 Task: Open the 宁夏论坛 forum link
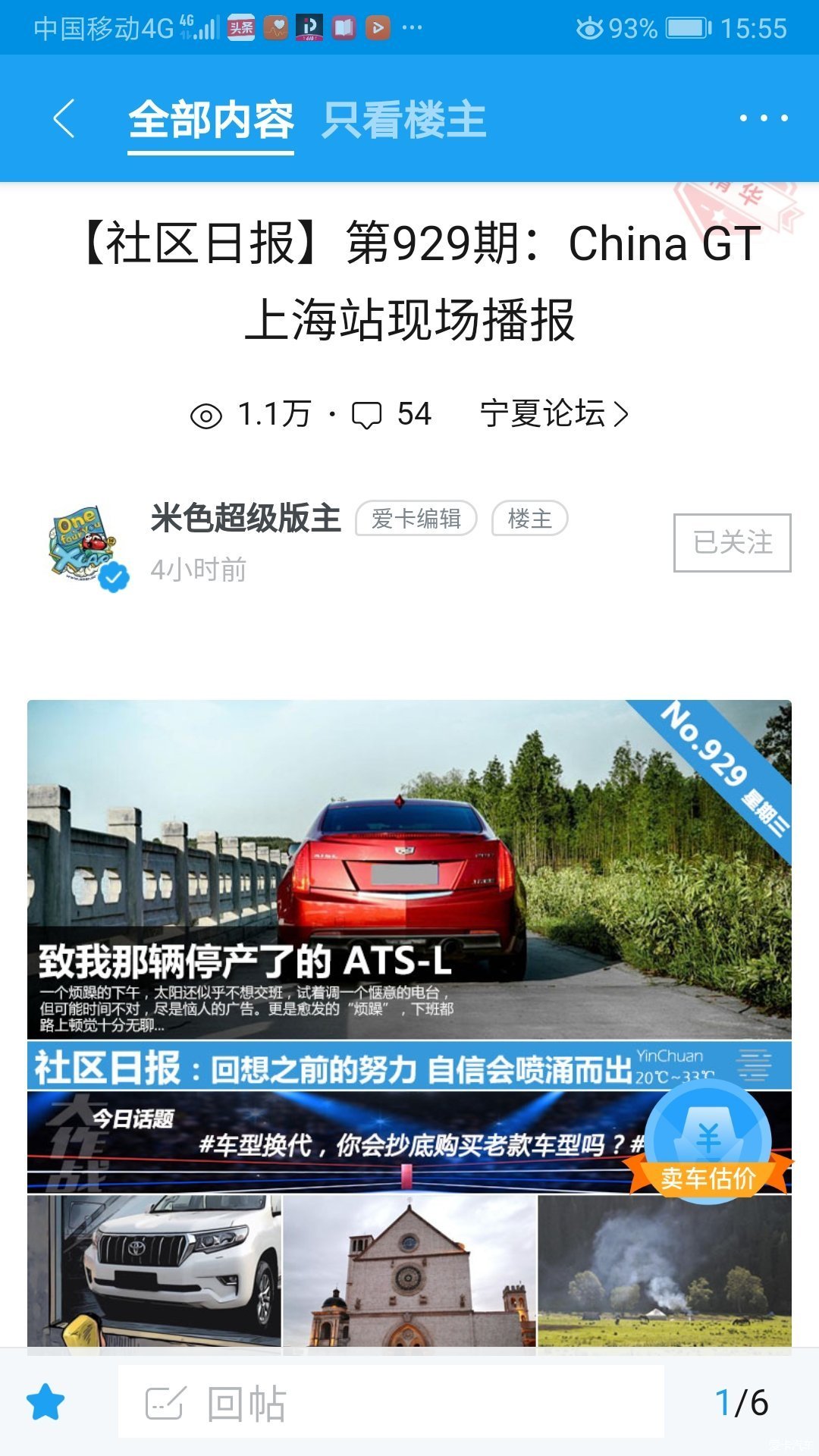(554, 414)
